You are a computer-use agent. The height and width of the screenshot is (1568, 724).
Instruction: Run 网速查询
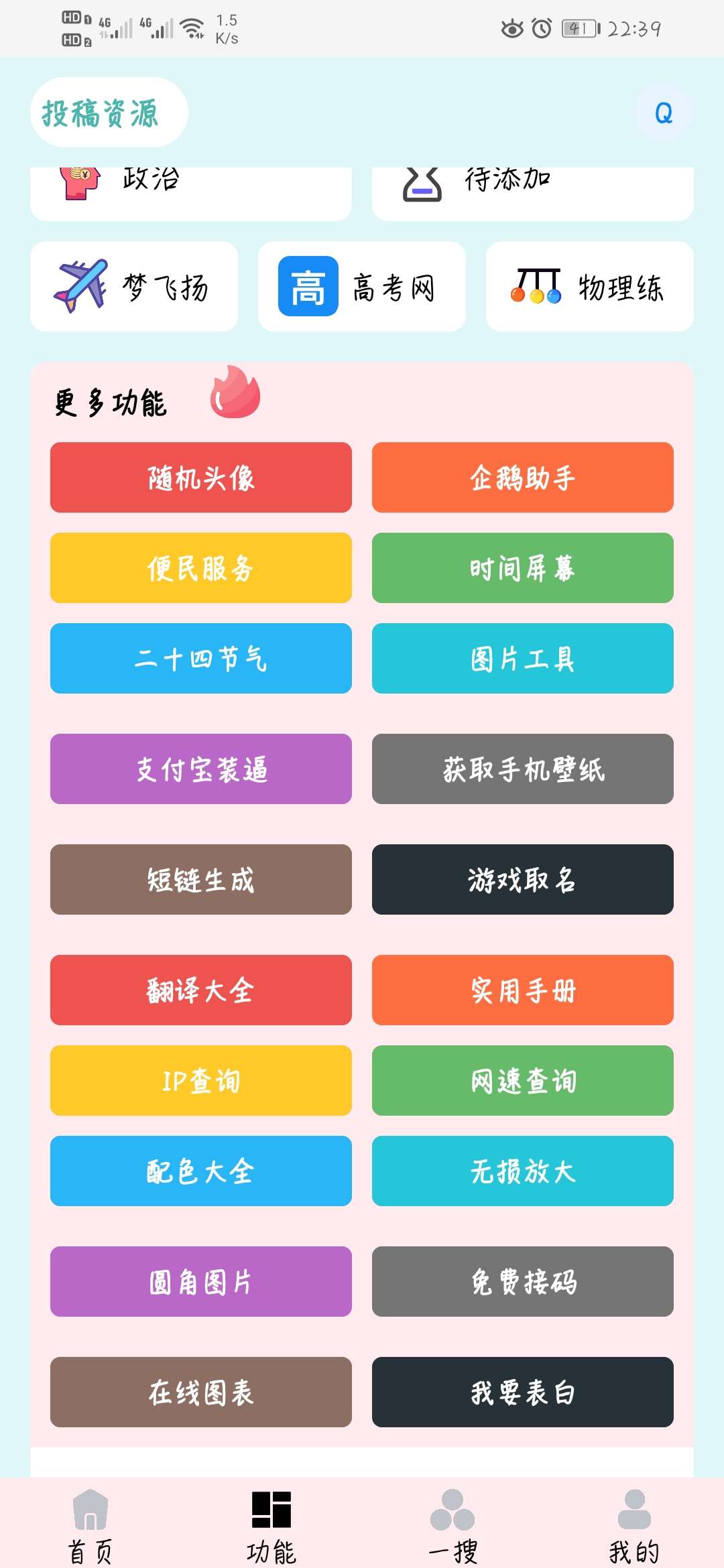[x=523, y=1081]
